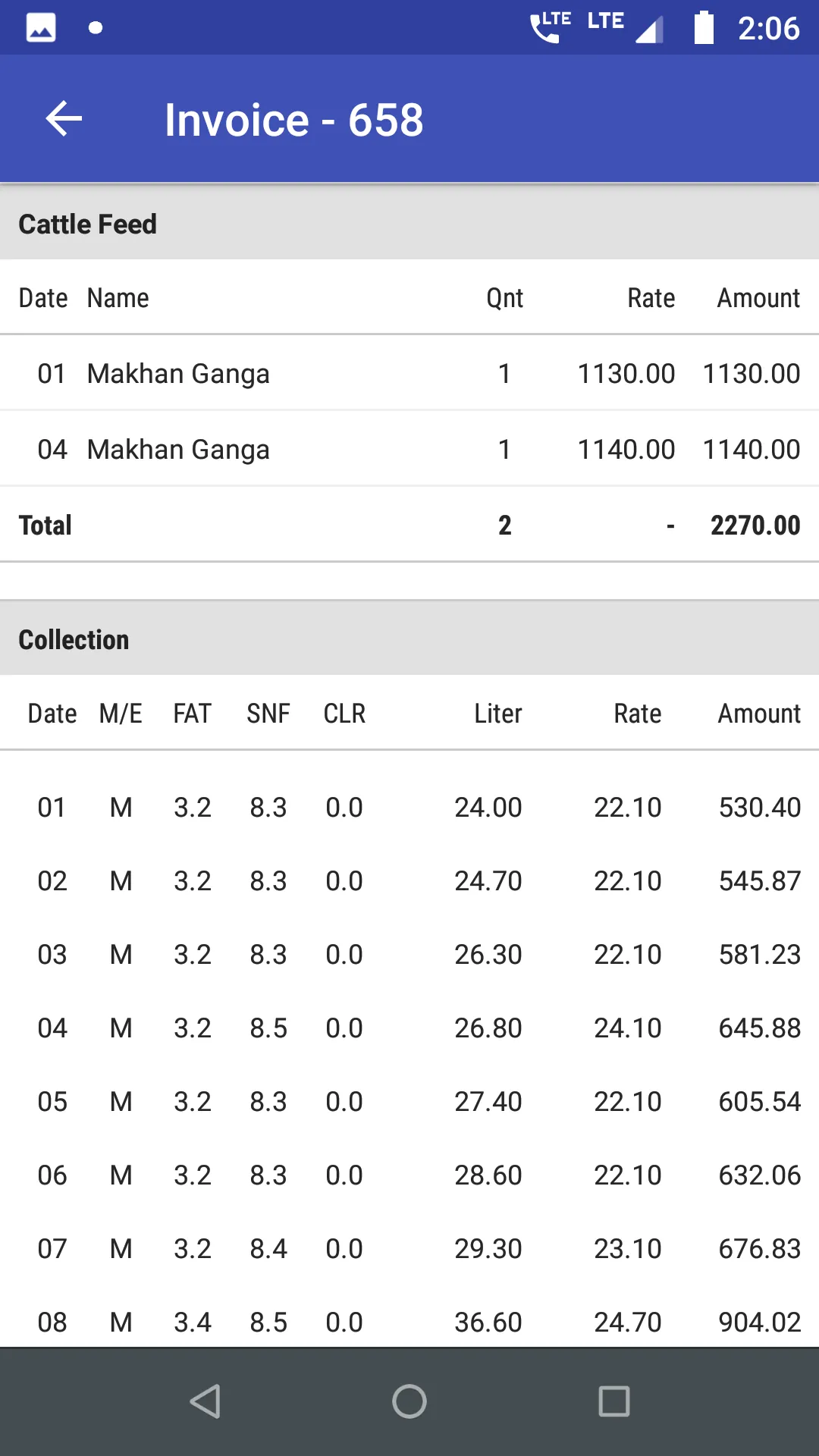Select collection row with amount 904.02
The image size is (819, 1456).
click(409, 1322)
